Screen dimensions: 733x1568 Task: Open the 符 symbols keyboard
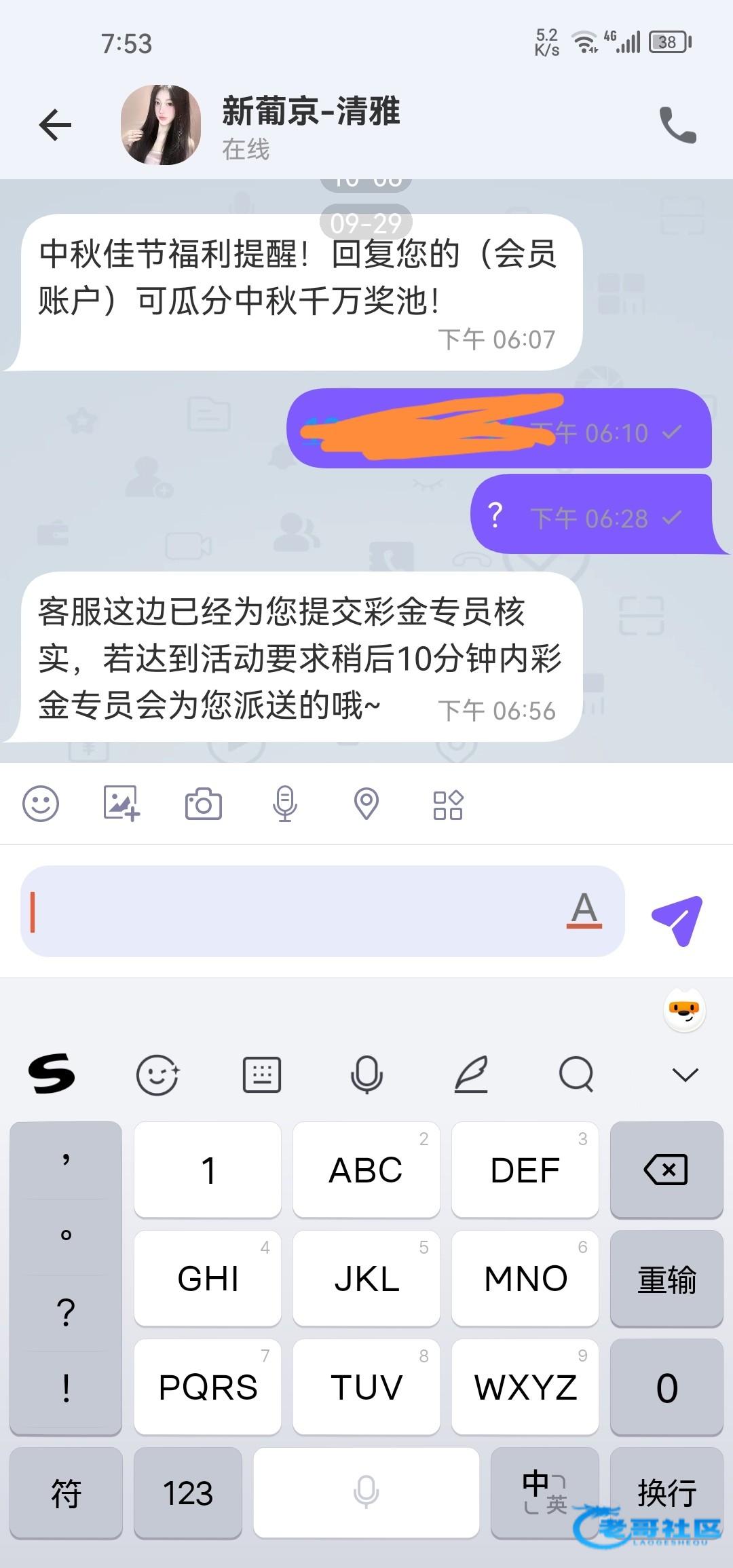pyautogui.click(x=66, y=1493)
